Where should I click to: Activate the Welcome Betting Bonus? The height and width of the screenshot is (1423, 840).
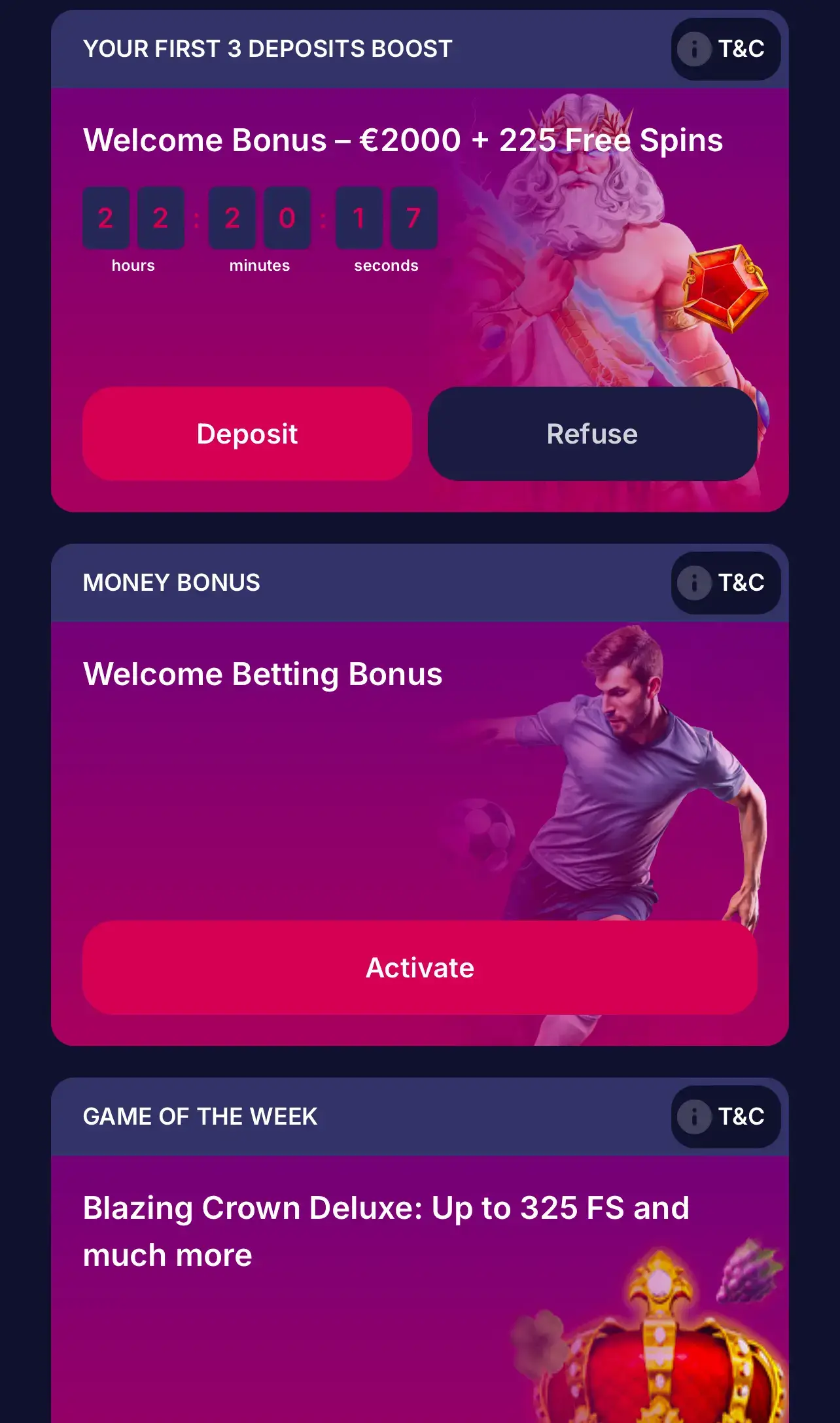[x=420, y=968]
